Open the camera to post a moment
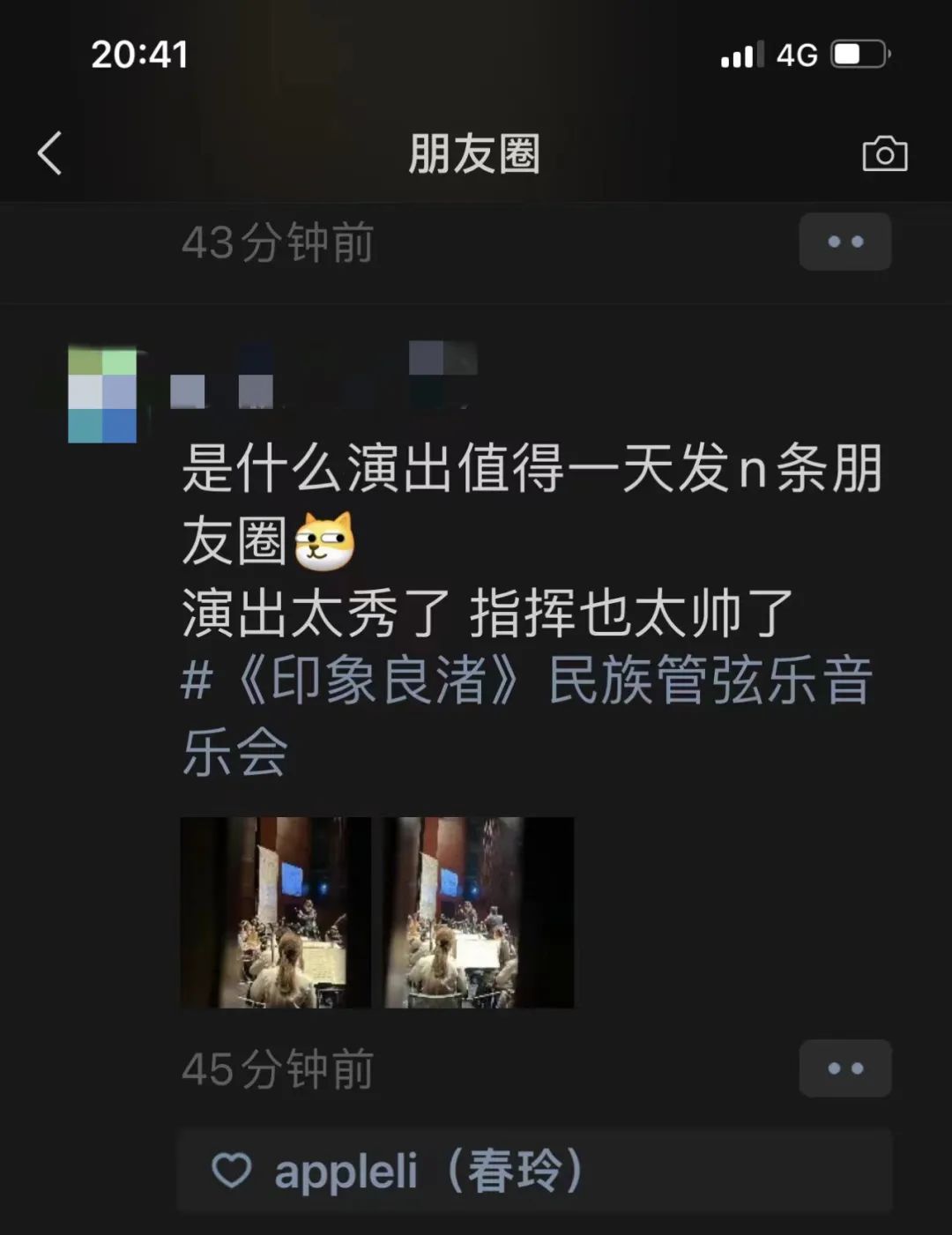 pos(884,154)
